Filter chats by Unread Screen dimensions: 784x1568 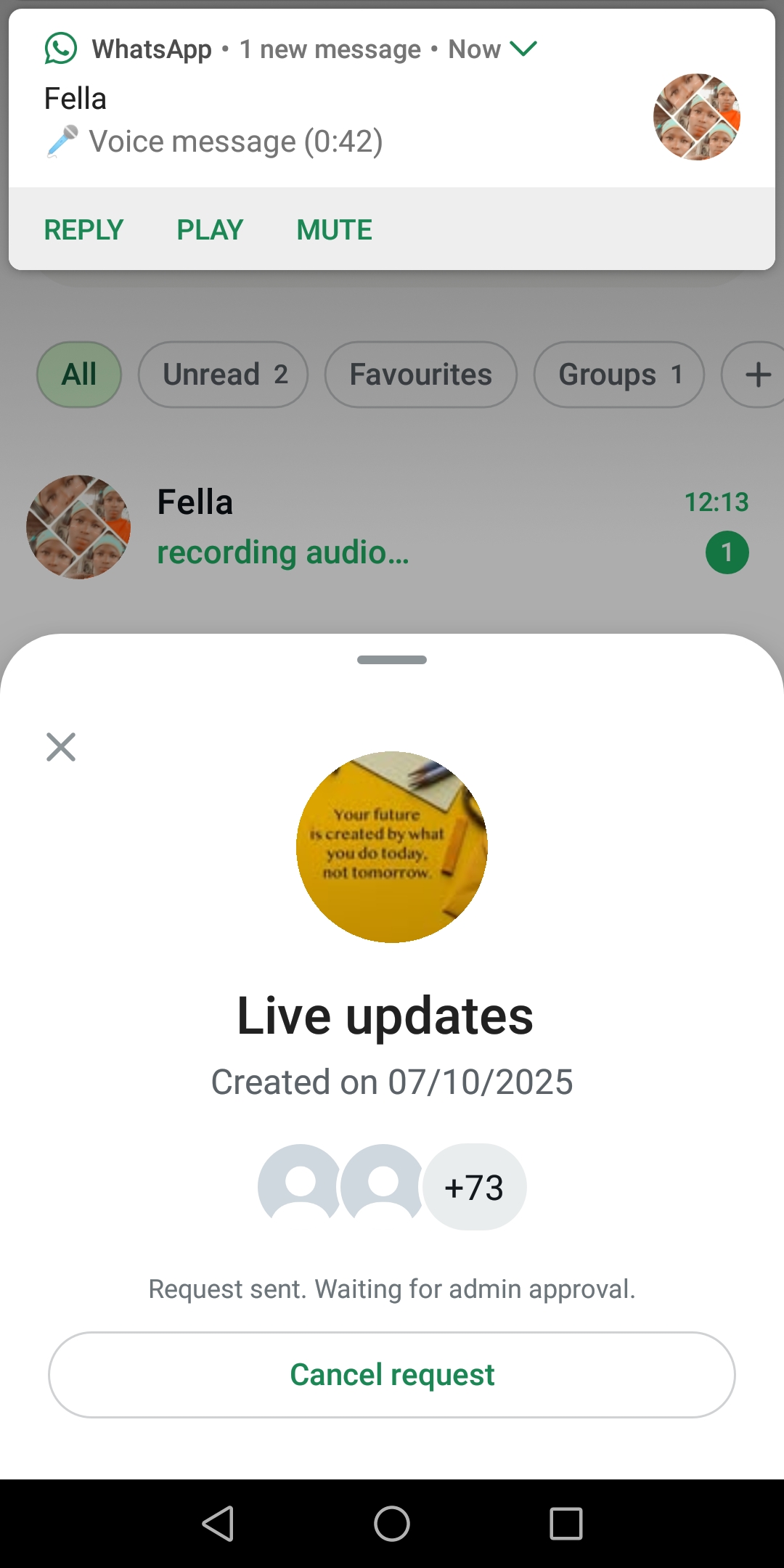[x=224, y=375]
